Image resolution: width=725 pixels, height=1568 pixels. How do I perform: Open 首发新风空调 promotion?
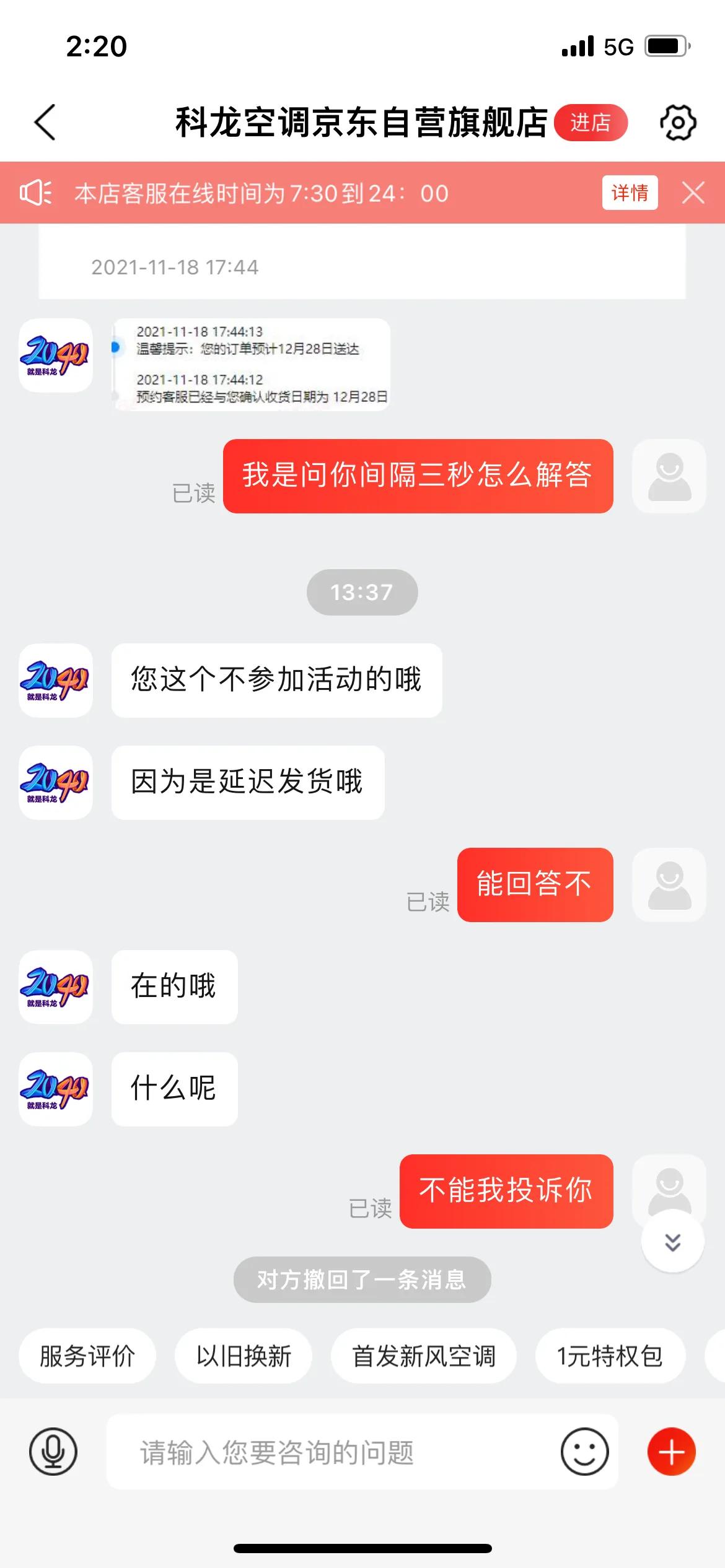[424, 1355]
